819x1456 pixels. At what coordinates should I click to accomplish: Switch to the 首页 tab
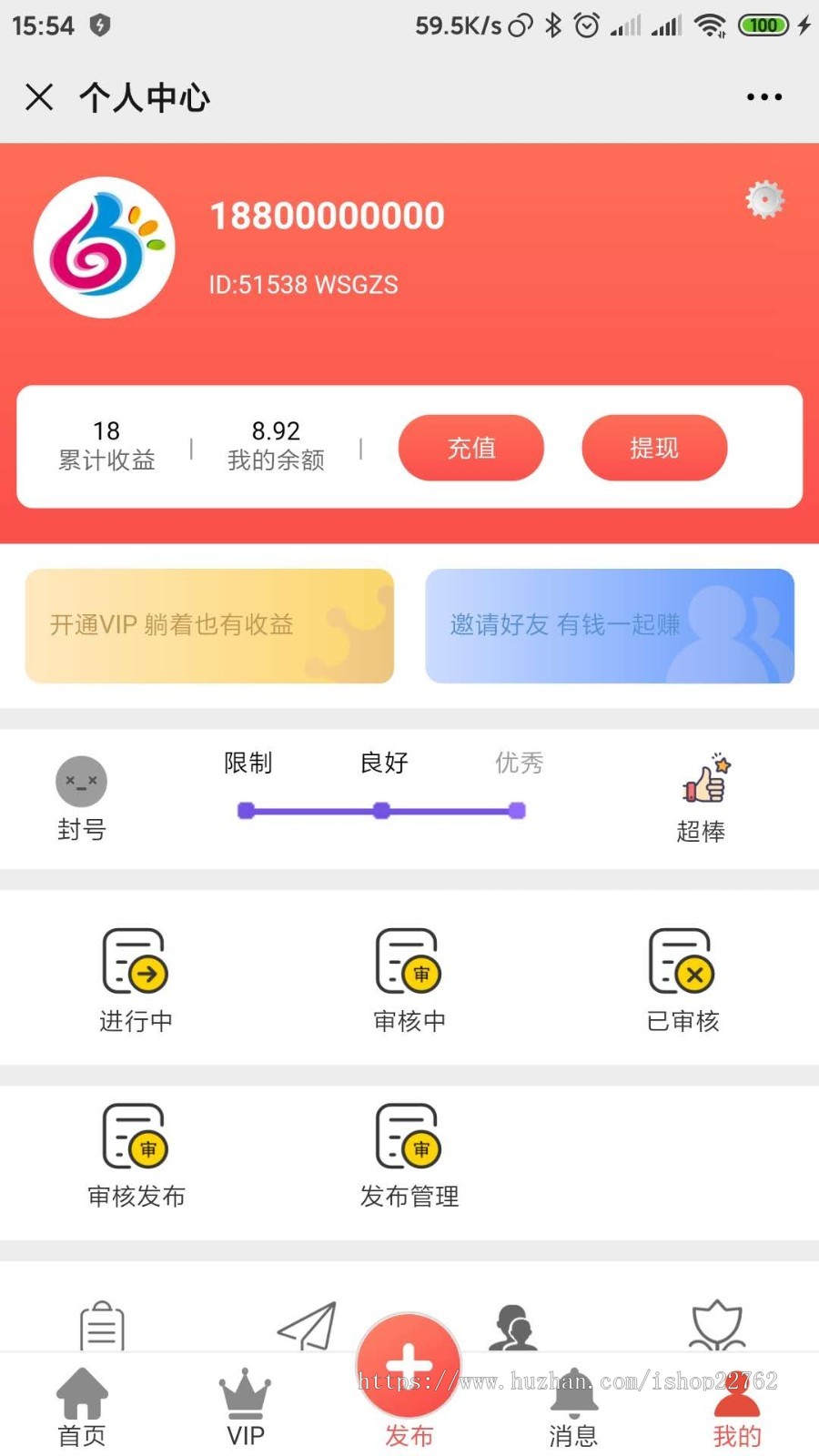point(82,1407)
